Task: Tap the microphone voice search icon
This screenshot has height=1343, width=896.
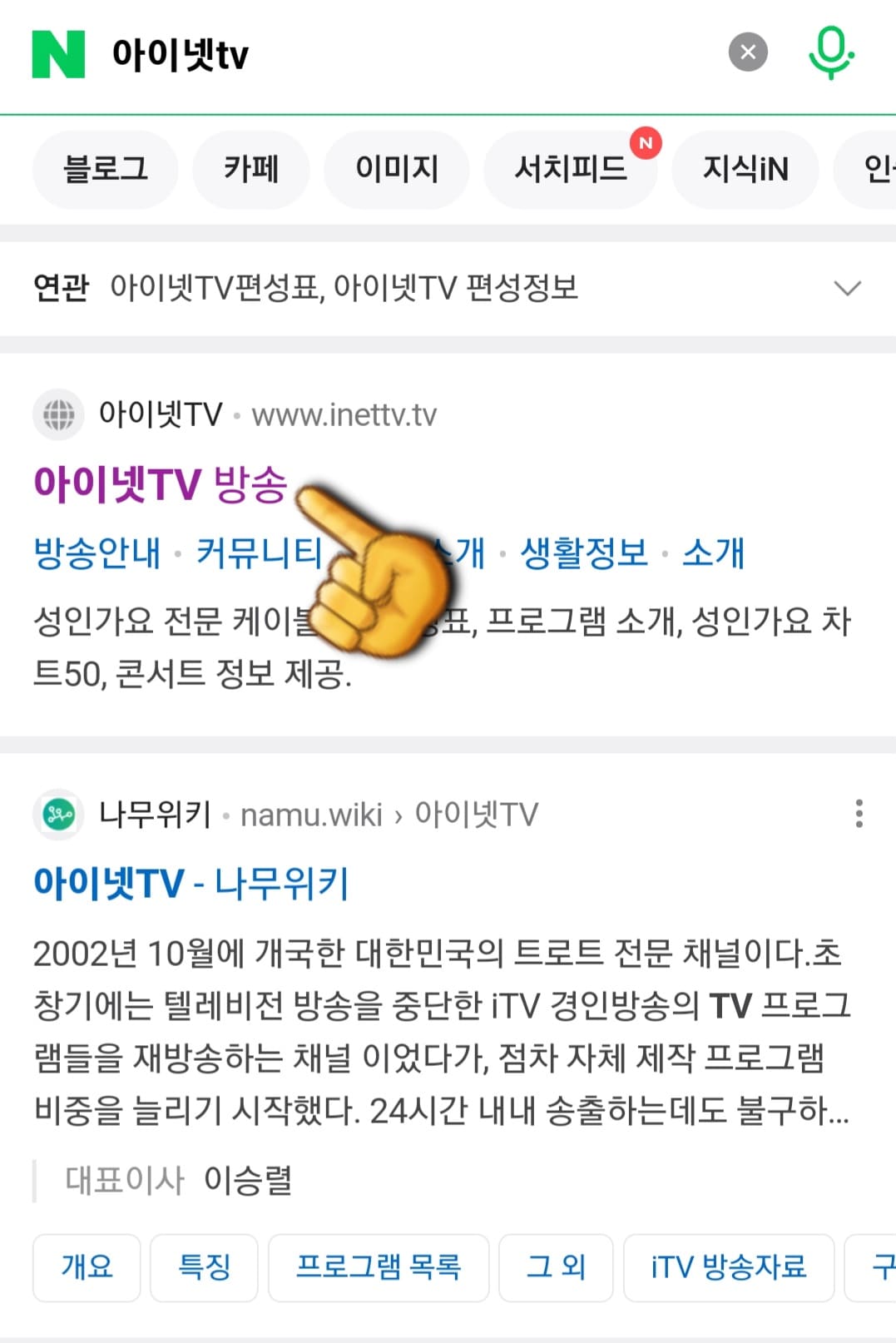Action: click(x=832, y=52)
